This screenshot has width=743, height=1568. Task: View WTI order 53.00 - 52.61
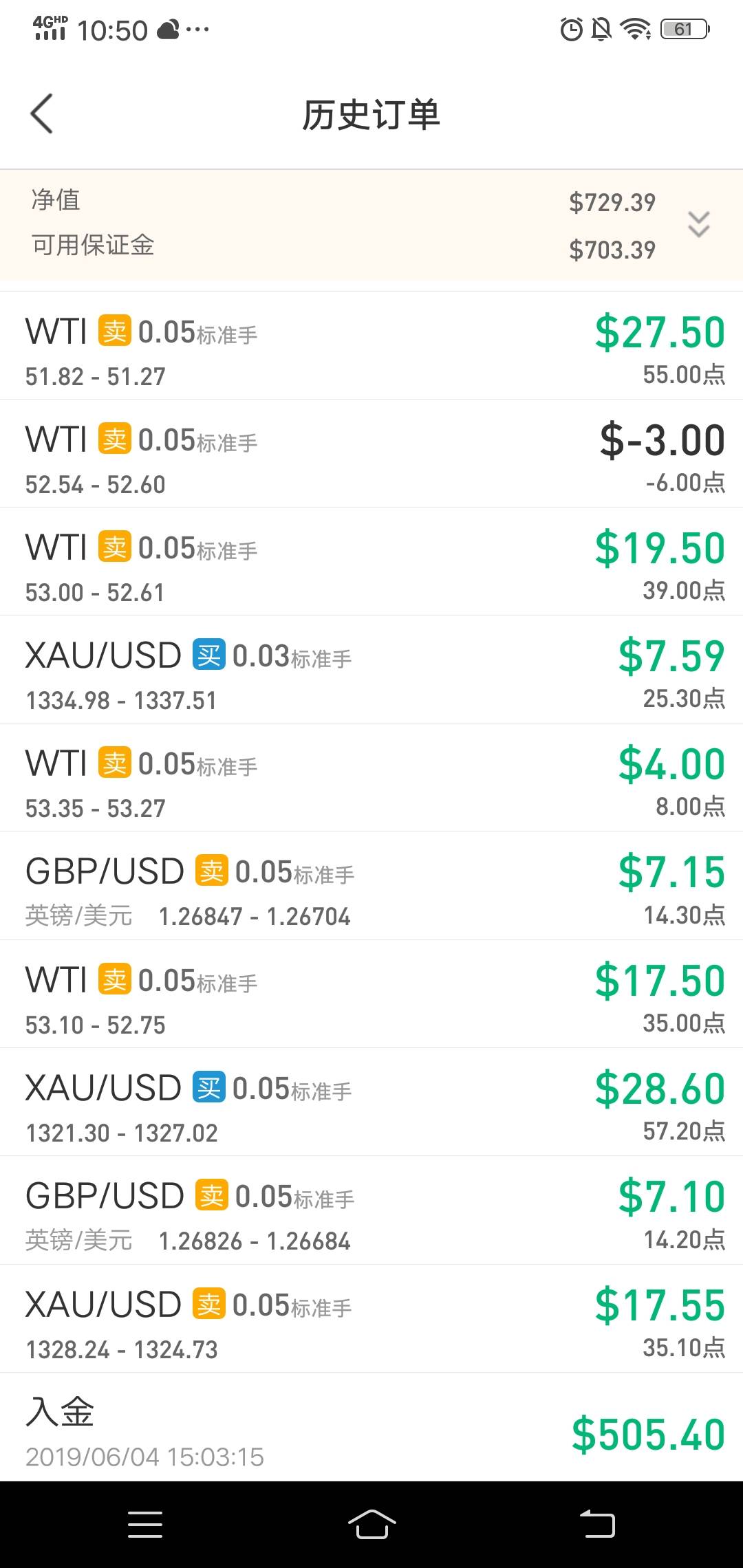coord(371,562)
